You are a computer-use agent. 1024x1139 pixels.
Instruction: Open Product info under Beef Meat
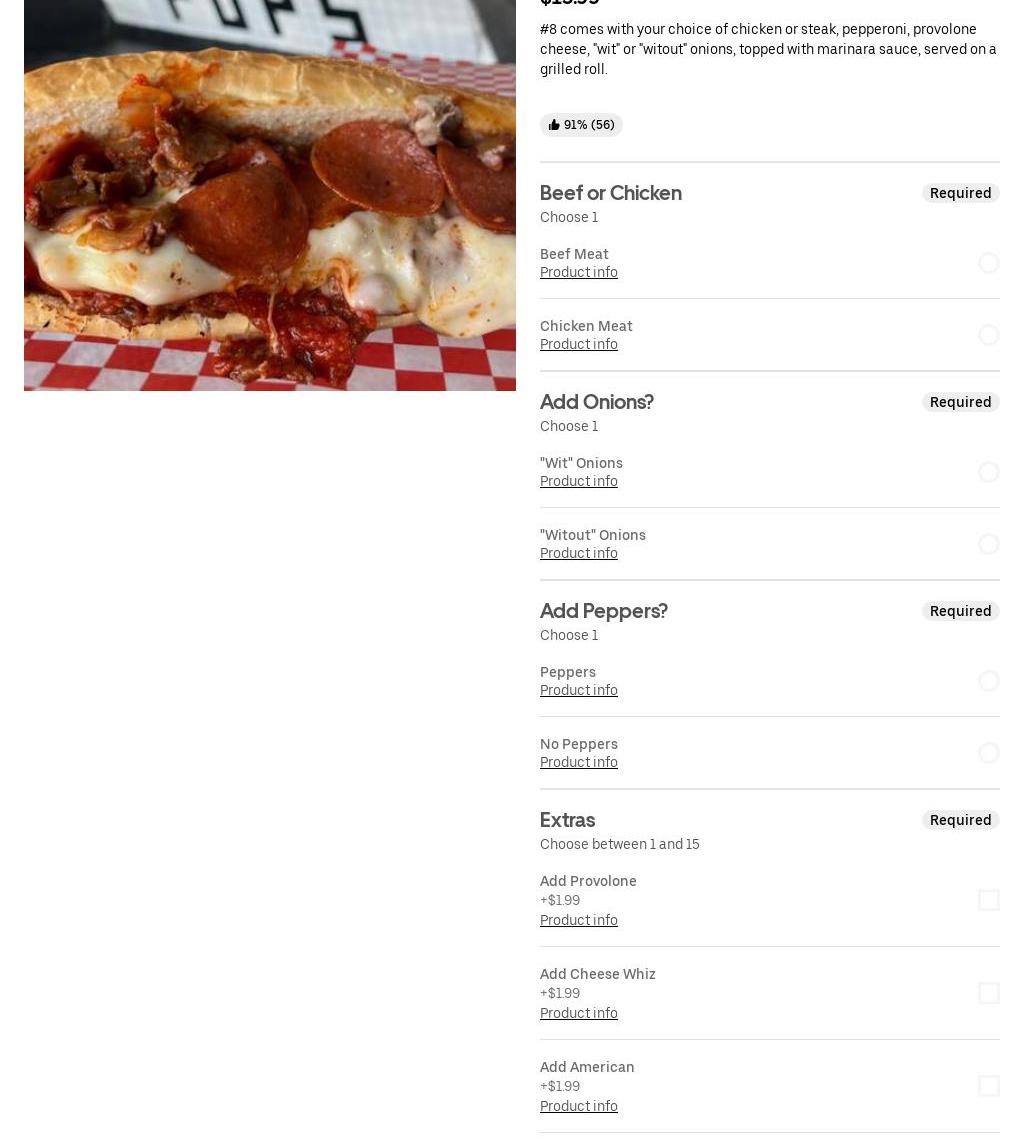(579, 273)
